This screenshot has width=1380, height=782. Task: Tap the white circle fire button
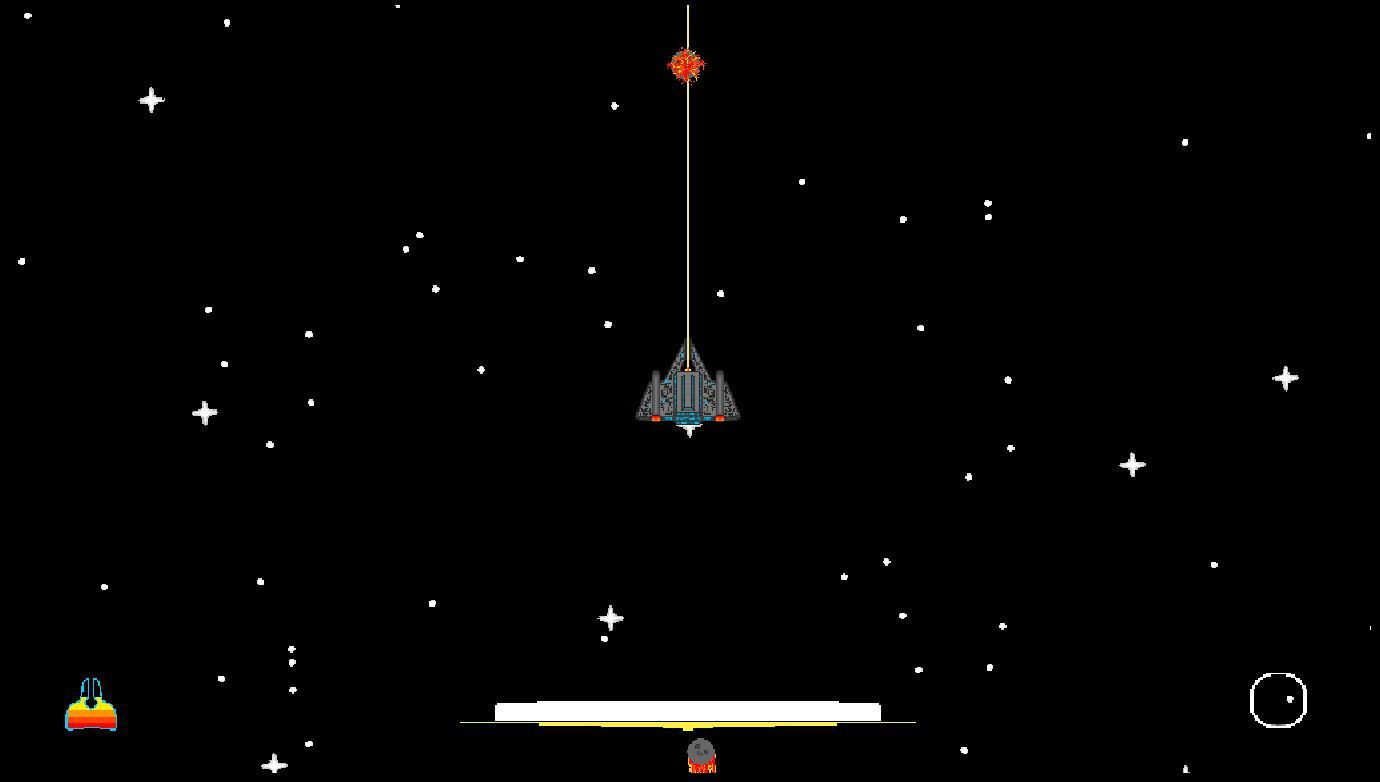1278,700
